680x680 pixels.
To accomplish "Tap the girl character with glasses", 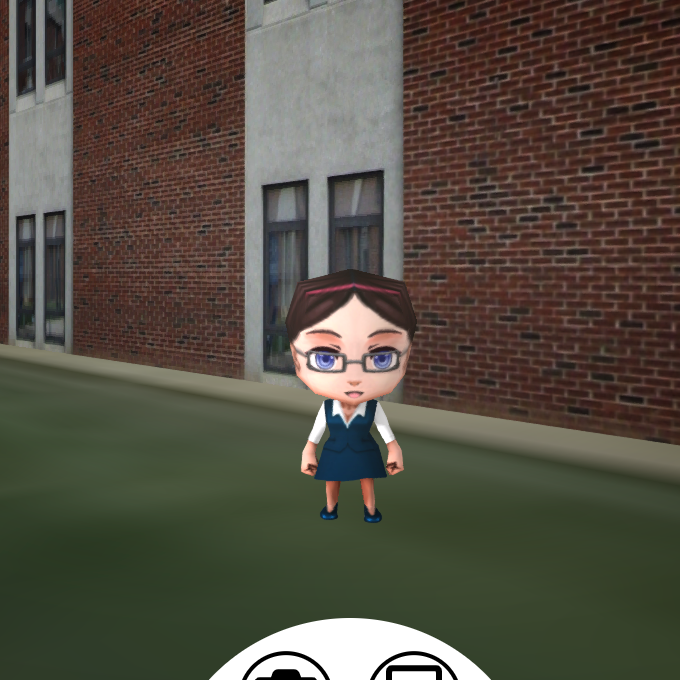I will click(x=350, y=400).
